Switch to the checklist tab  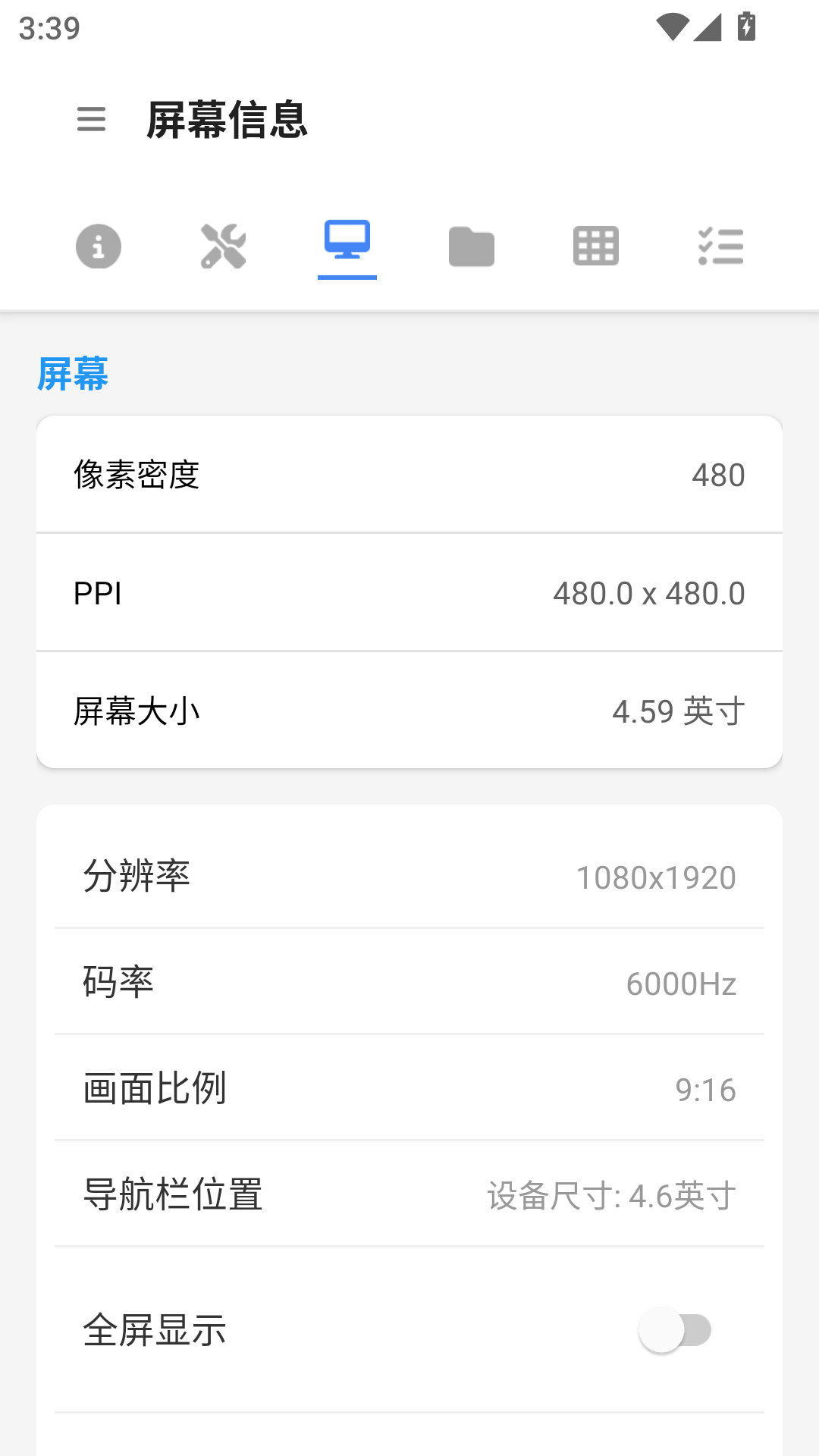[720, 246]
